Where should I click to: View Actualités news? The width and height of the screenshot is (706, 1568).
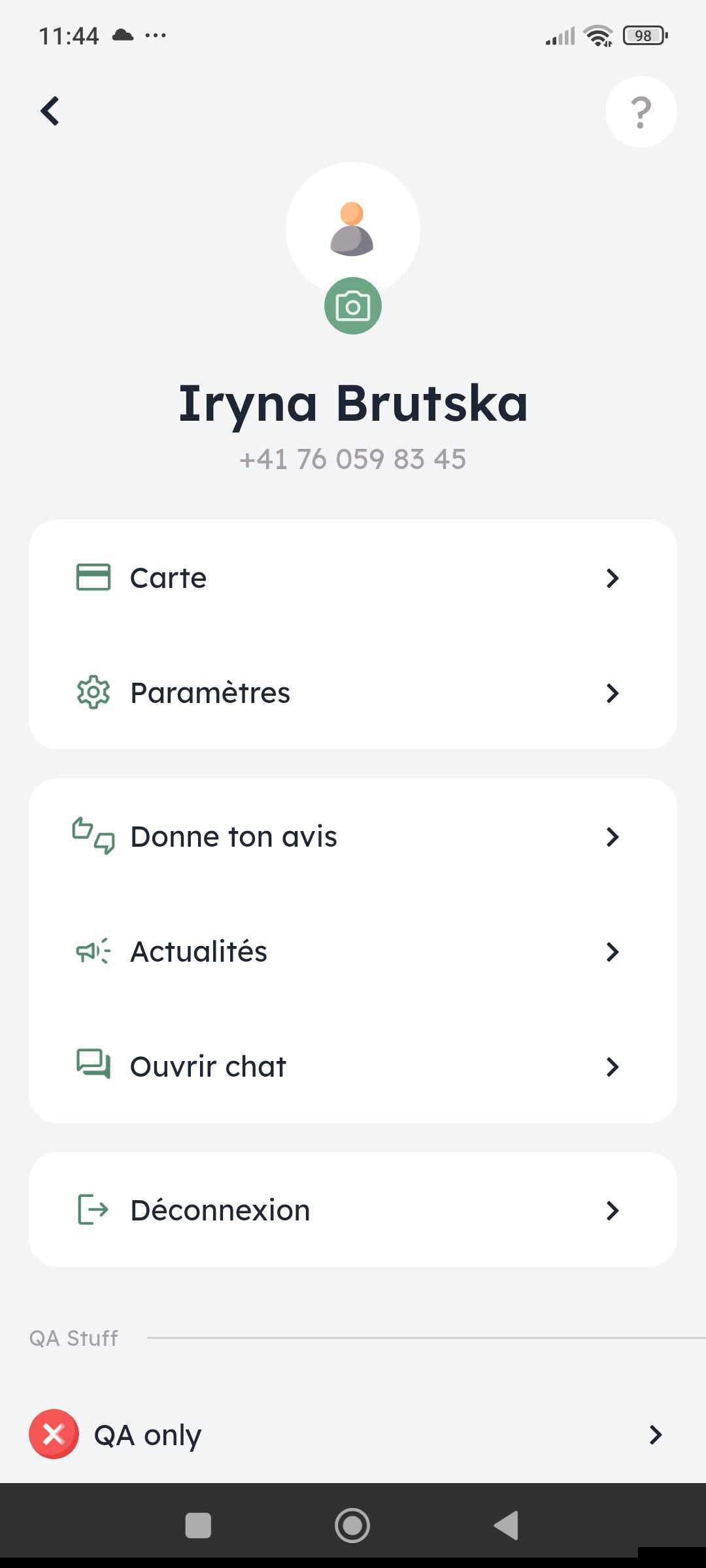point(353,951)
